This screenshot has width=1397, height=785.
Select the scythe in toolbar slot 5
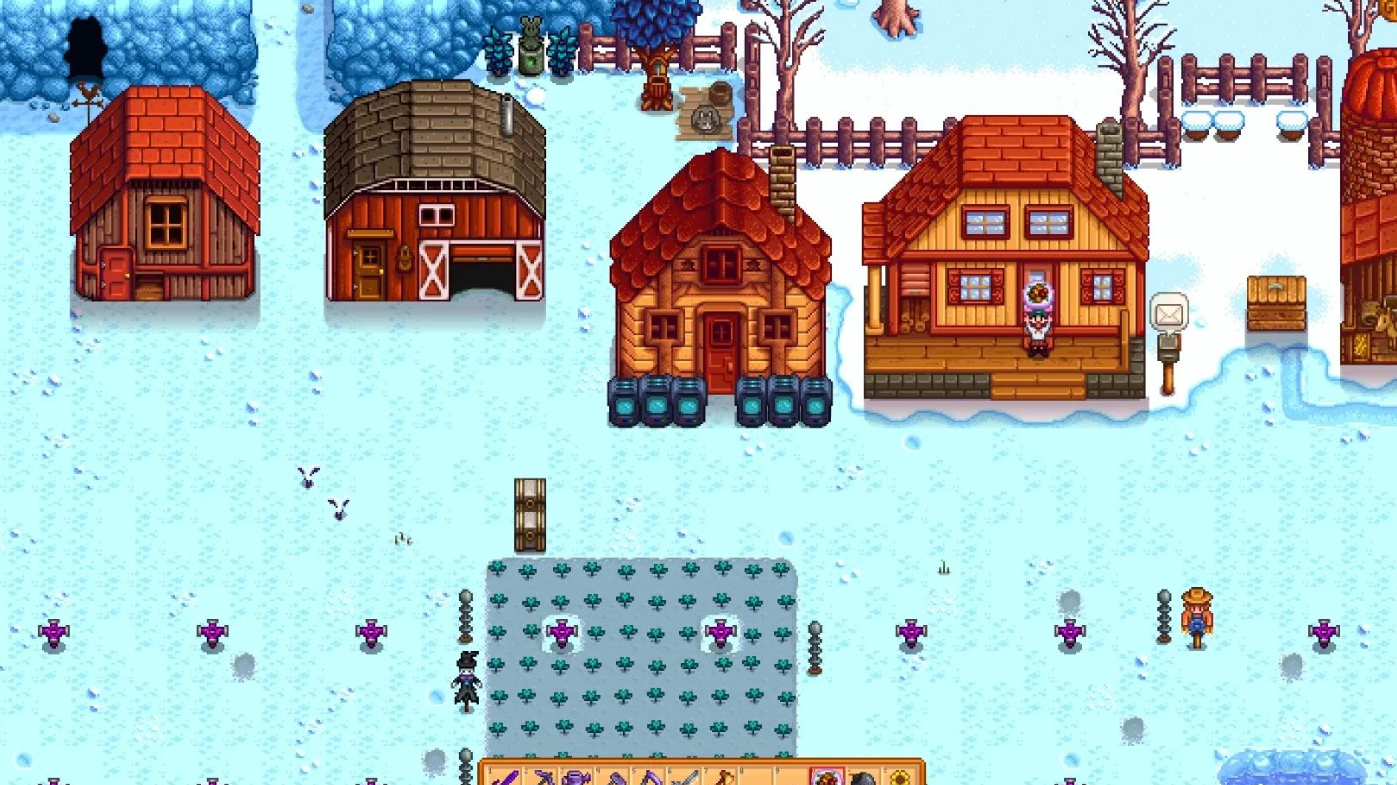[x=650, y=777]
